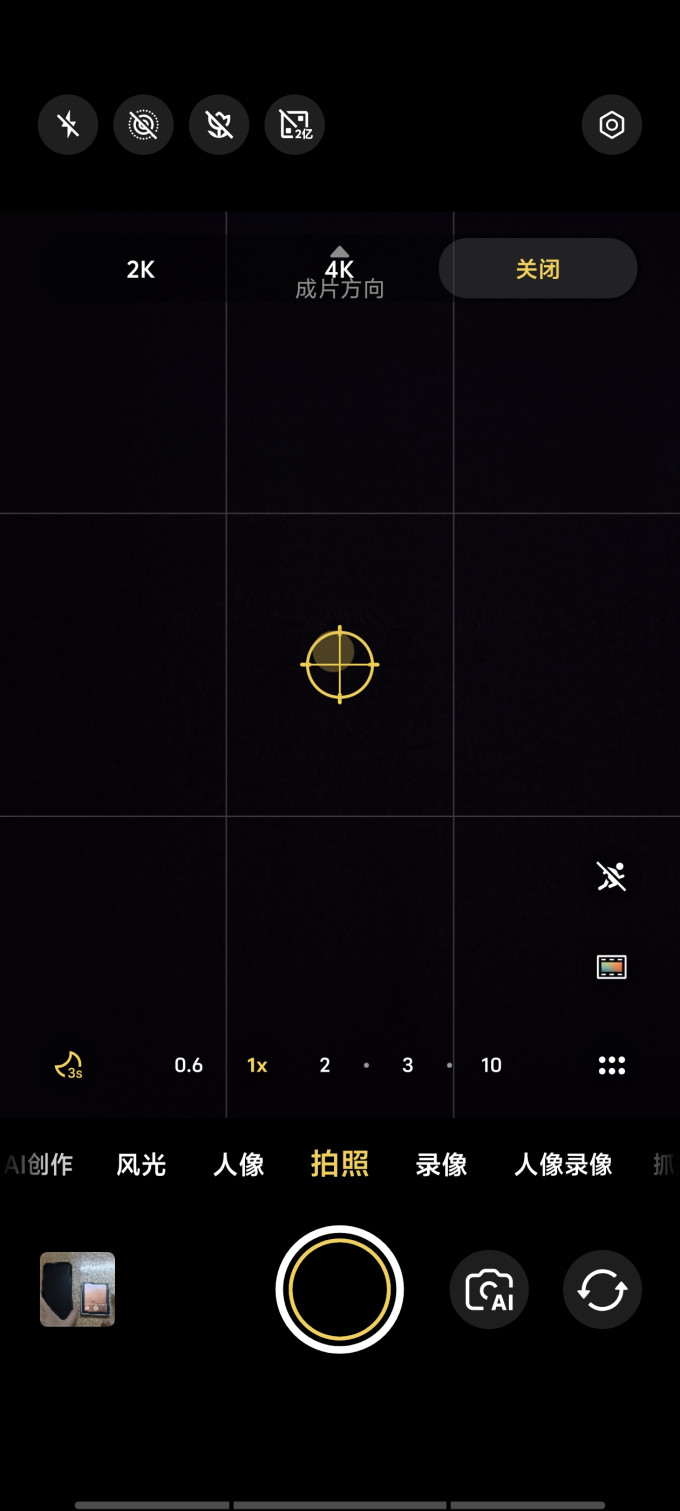Take a photo with the shutter button

pos(340,1289)
